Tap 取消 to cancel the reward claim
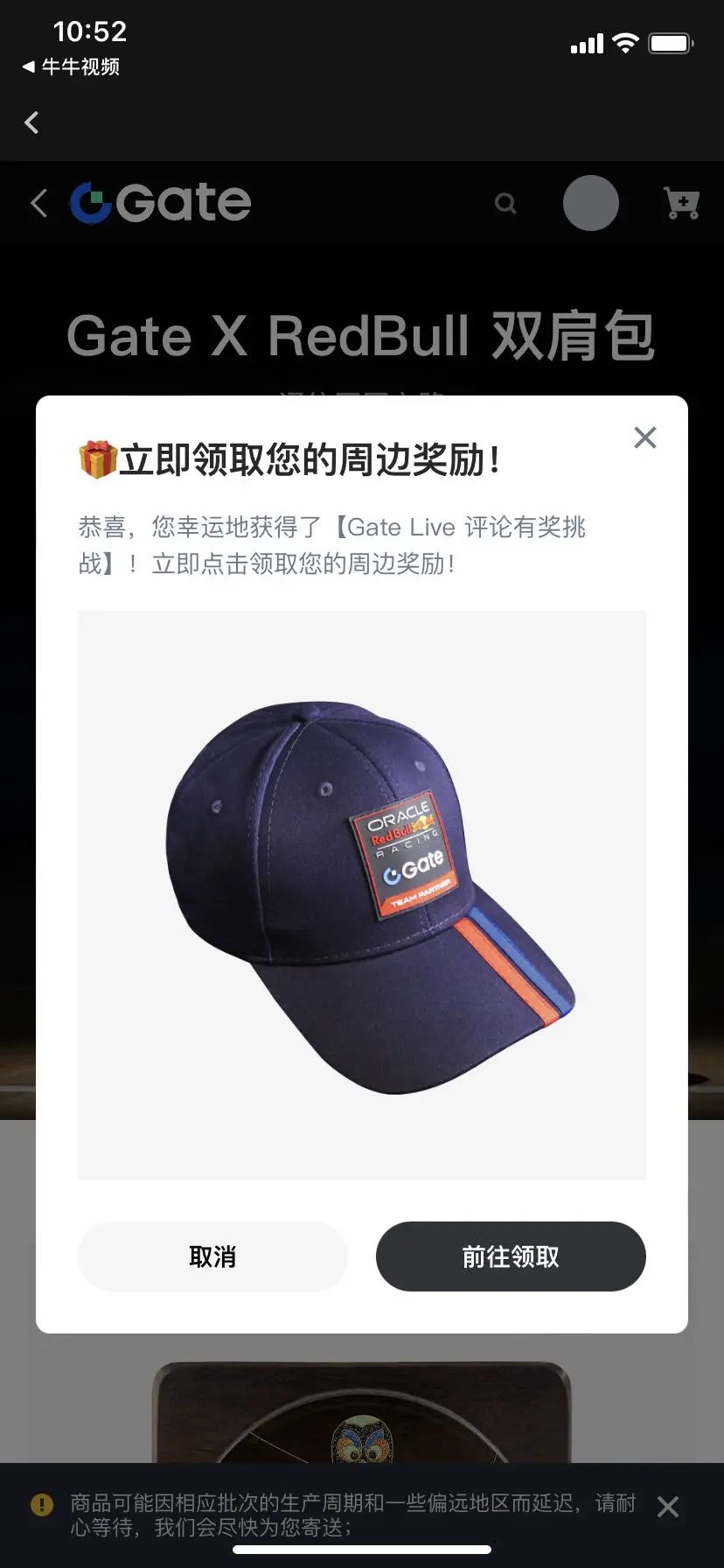Viewport: 724px width, 1568px height. [x=212, y=1256]
